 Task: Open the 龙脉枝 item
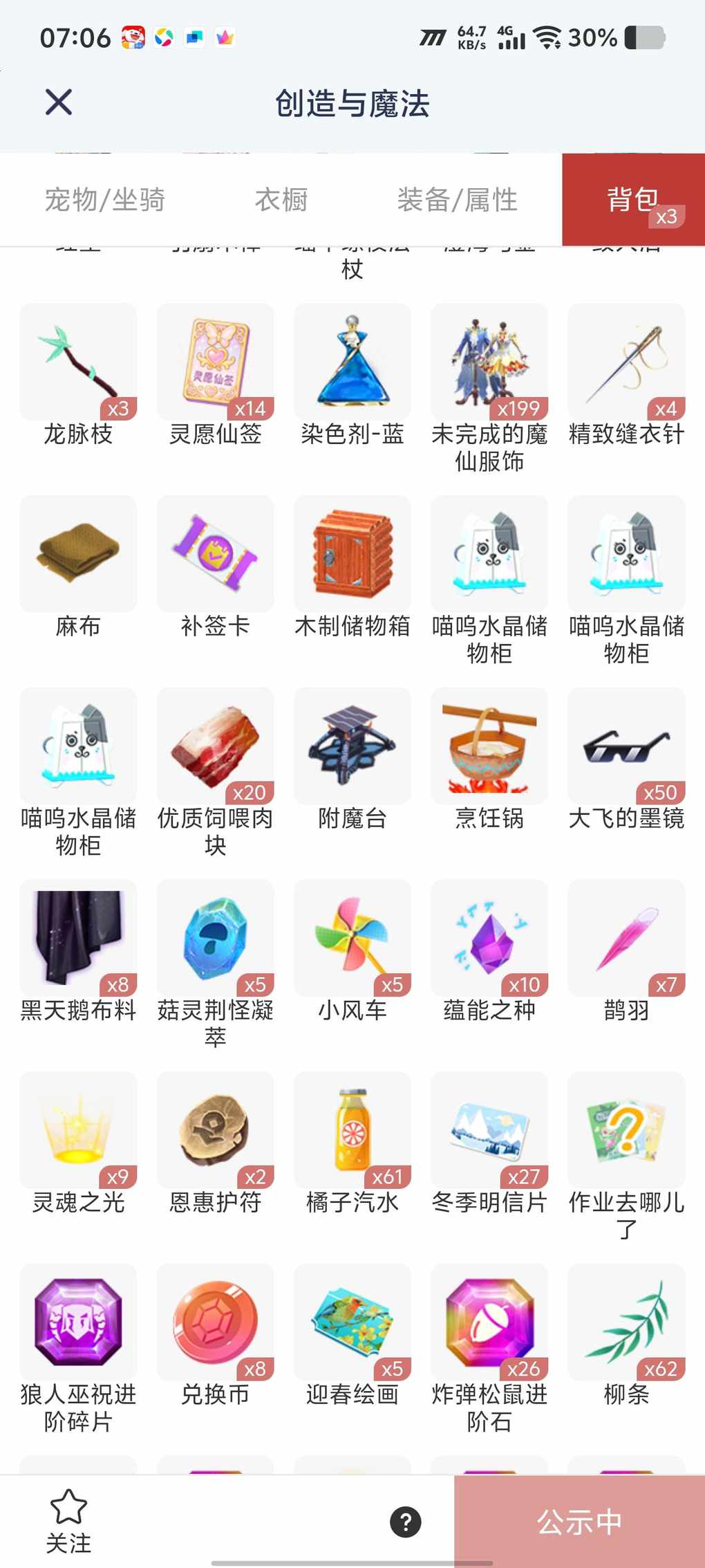(78, 362)
